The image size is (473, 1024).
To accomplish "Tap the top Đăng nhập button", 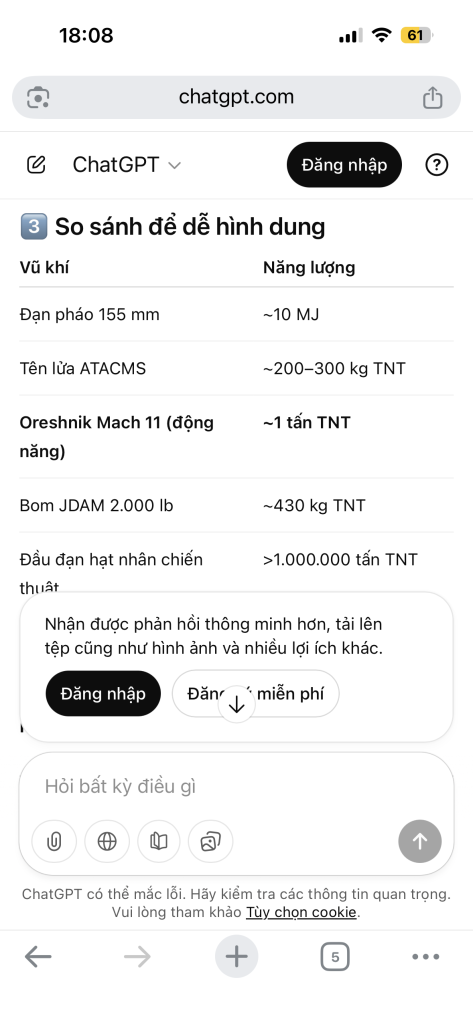I will (344, 165).
